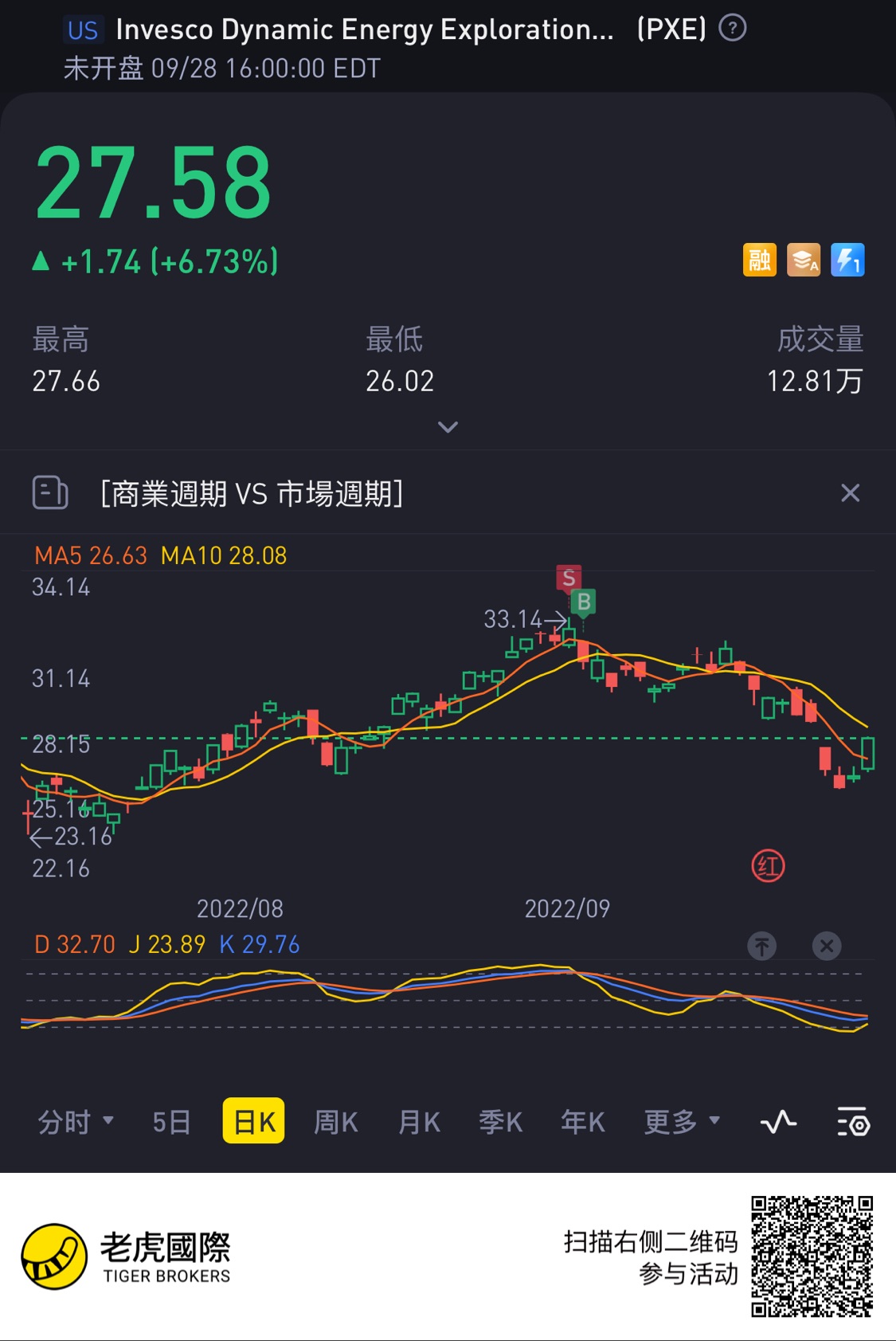This screenshot has height=1341, width=896.
Task: Close the KDJ indicator panel
Action: [826, 946]
